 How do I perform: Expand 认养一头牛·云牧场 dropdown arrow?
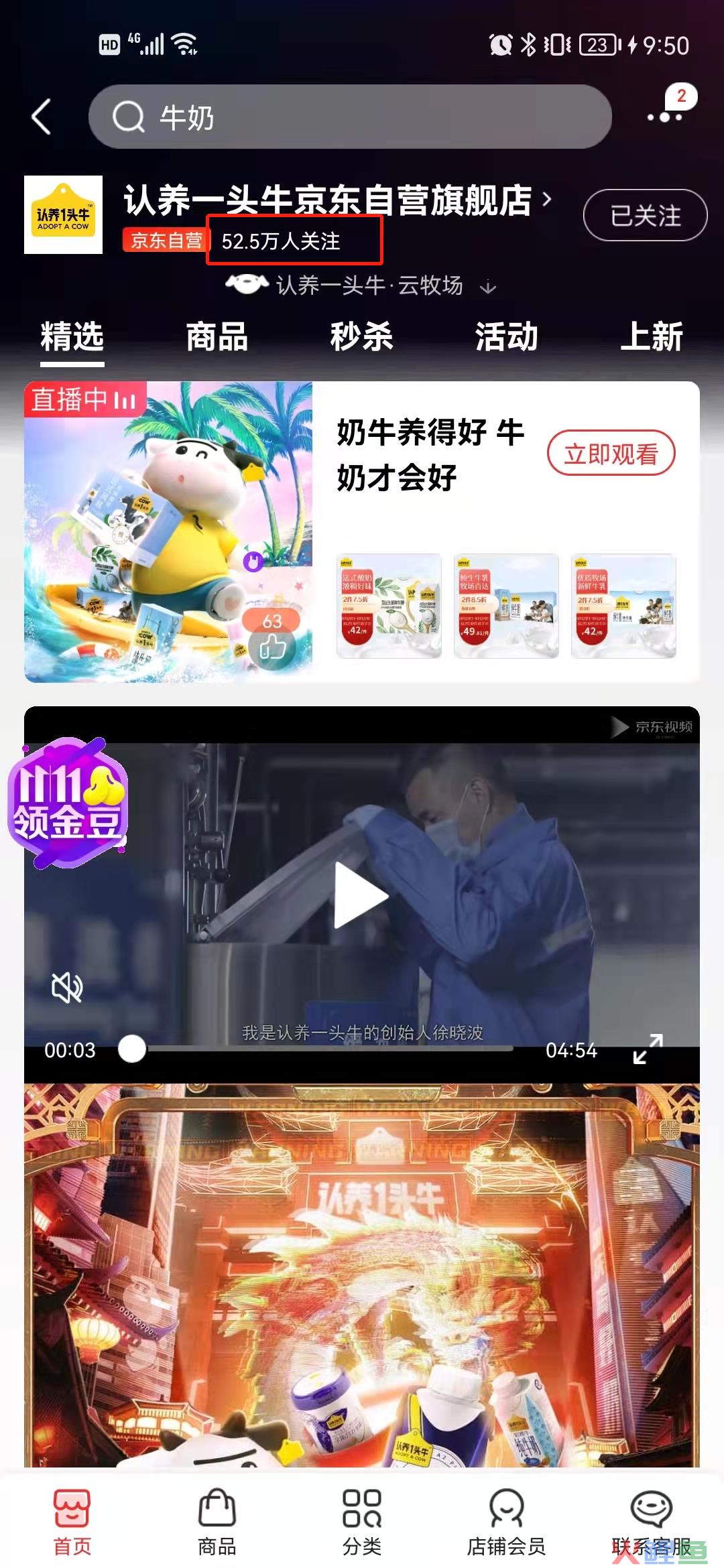point(489,287)
